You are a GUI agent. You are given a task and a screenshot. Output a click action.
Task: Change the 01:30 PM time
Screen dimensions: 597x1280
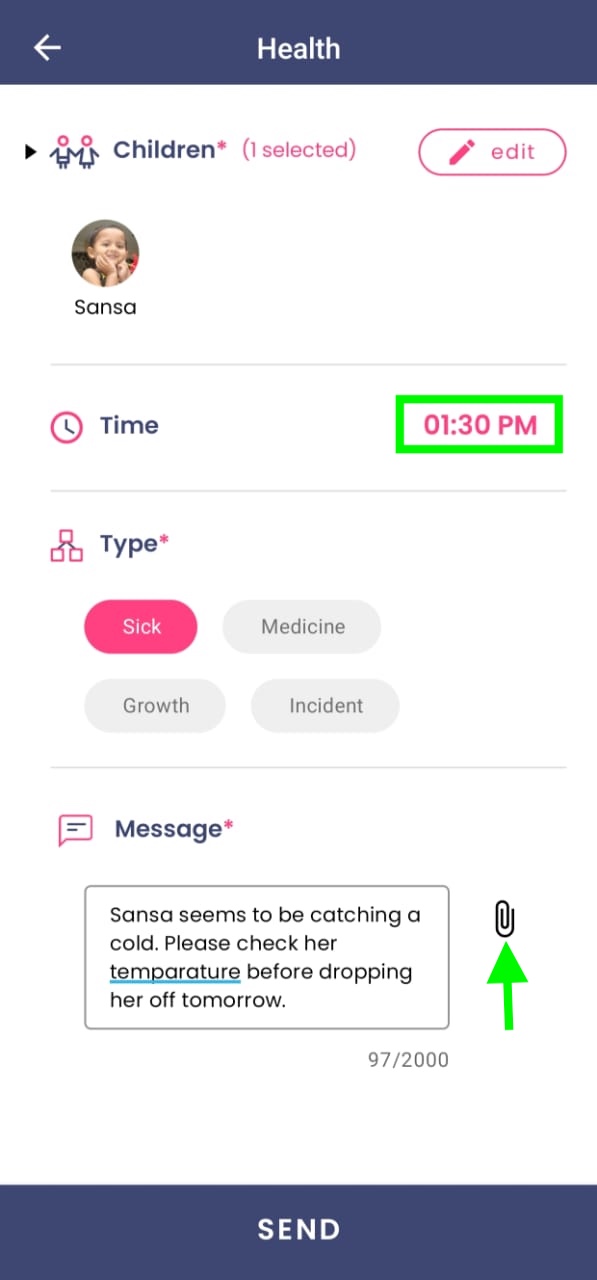pos(480,425)
